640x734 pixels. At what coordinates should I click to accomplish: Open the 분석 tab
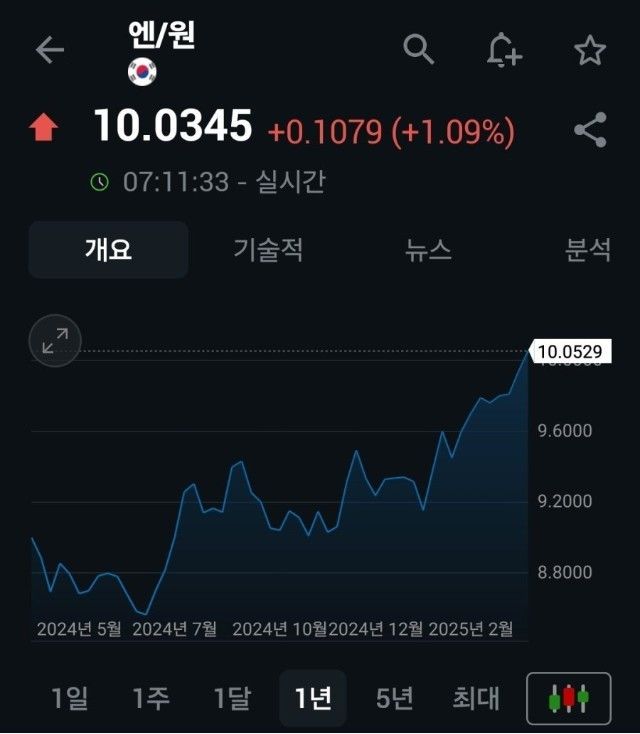(x=588, y=249)
